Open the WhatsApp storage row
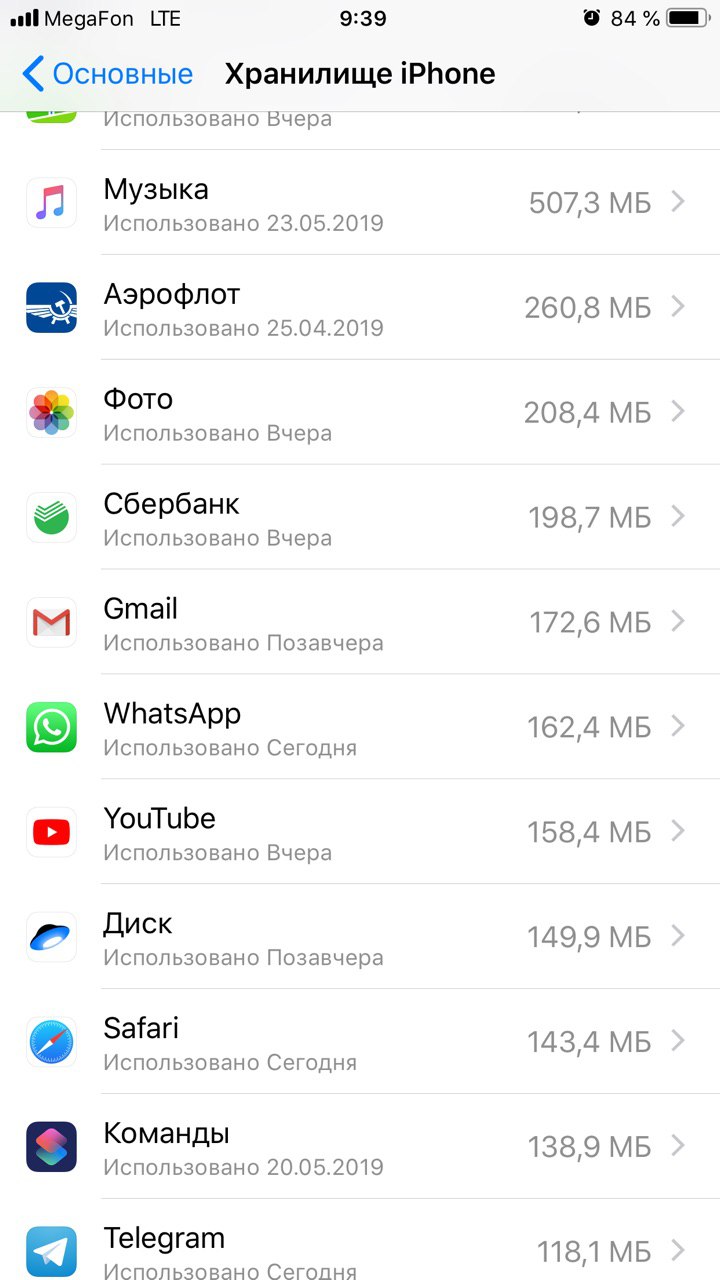The width and height of the screenshot is (720, 1280). tap(360, 727)
